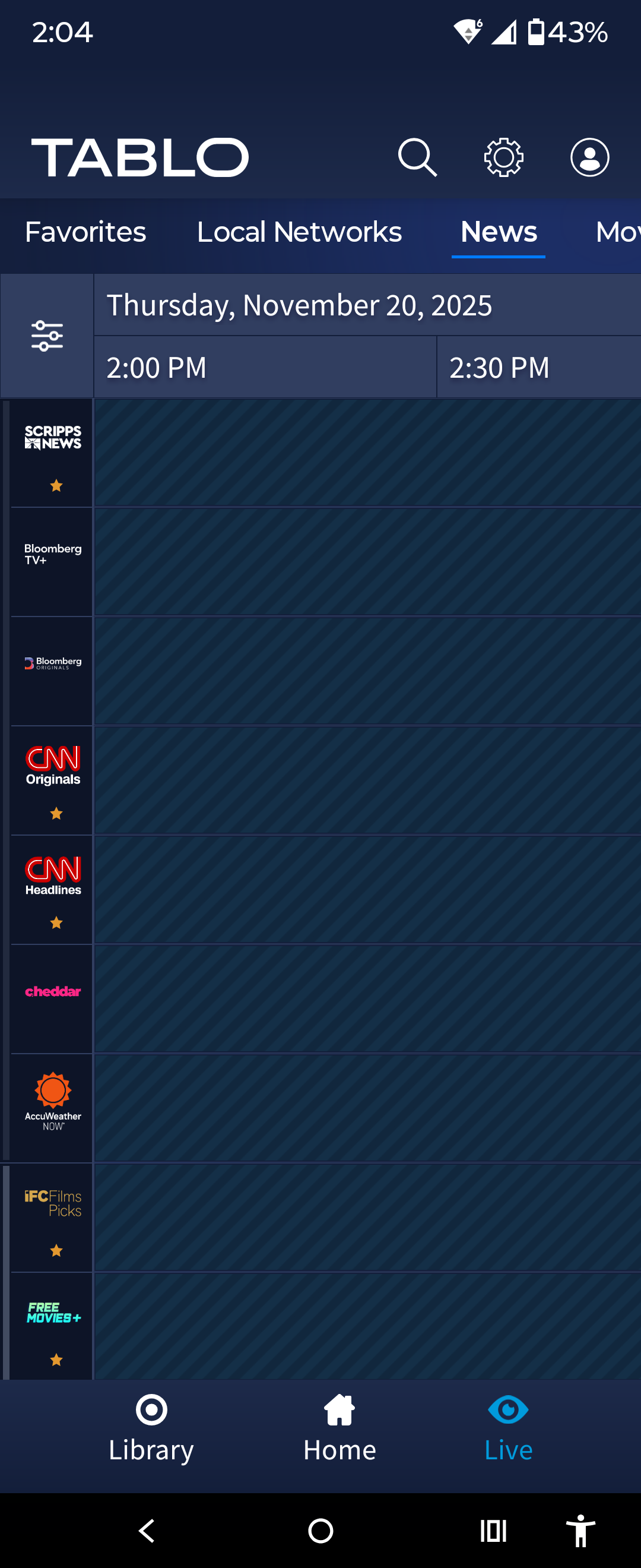Switch to the Favorites tab
This screenshot has height=1568, width=641.
click(85, 232)
